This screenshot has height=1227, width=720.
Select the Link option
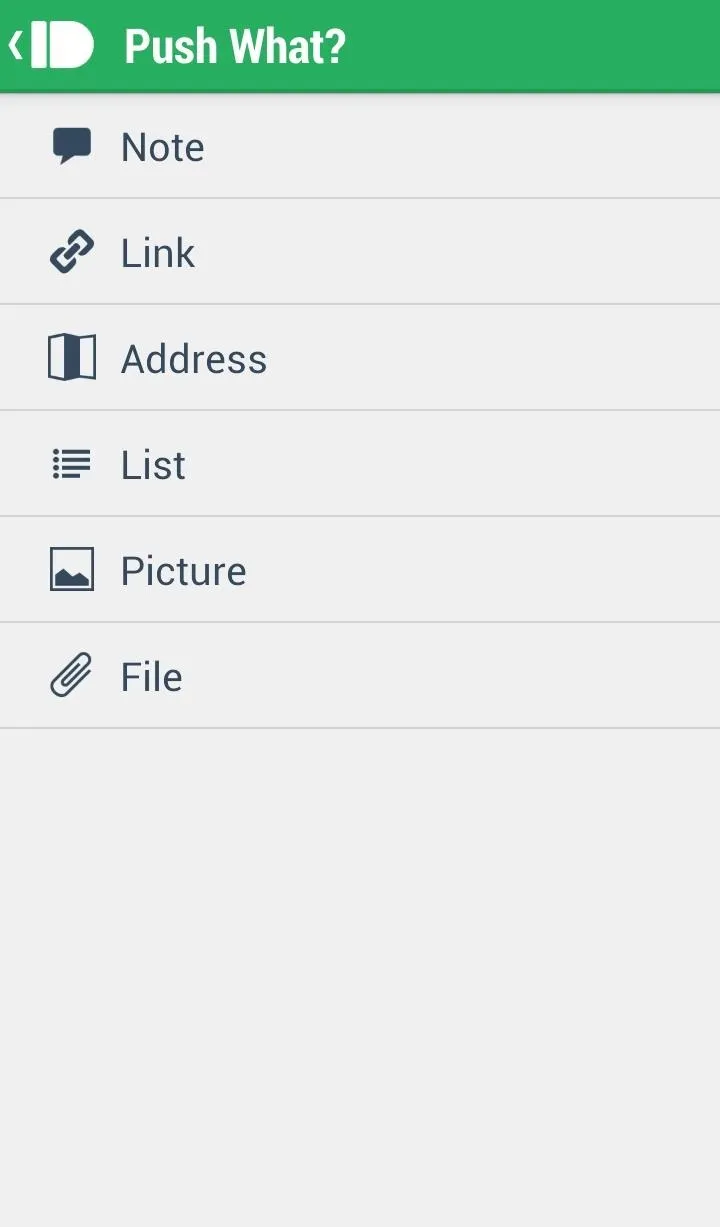(360, 252)
